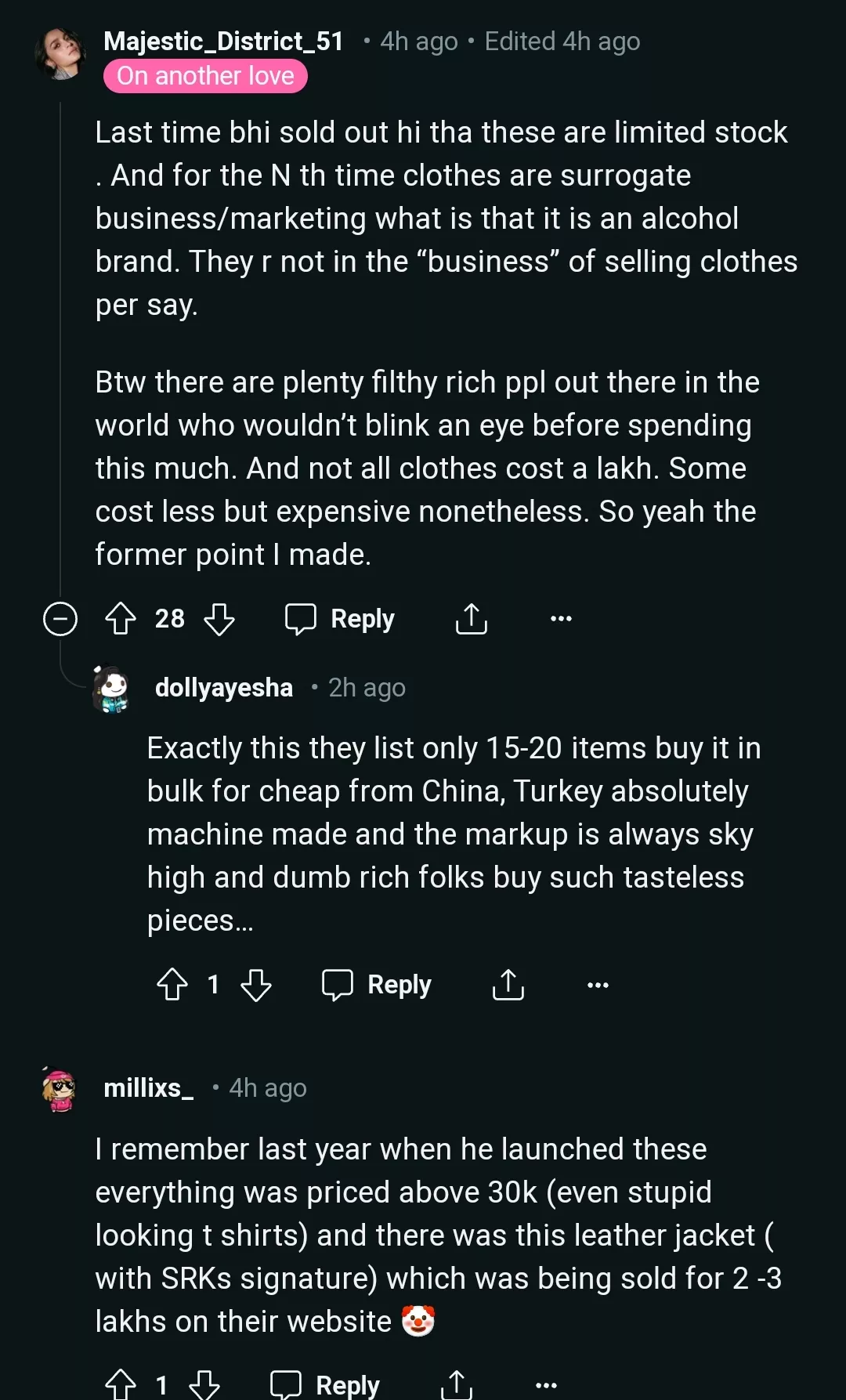Open more options on millixs_'s comment

(546, 1384)
